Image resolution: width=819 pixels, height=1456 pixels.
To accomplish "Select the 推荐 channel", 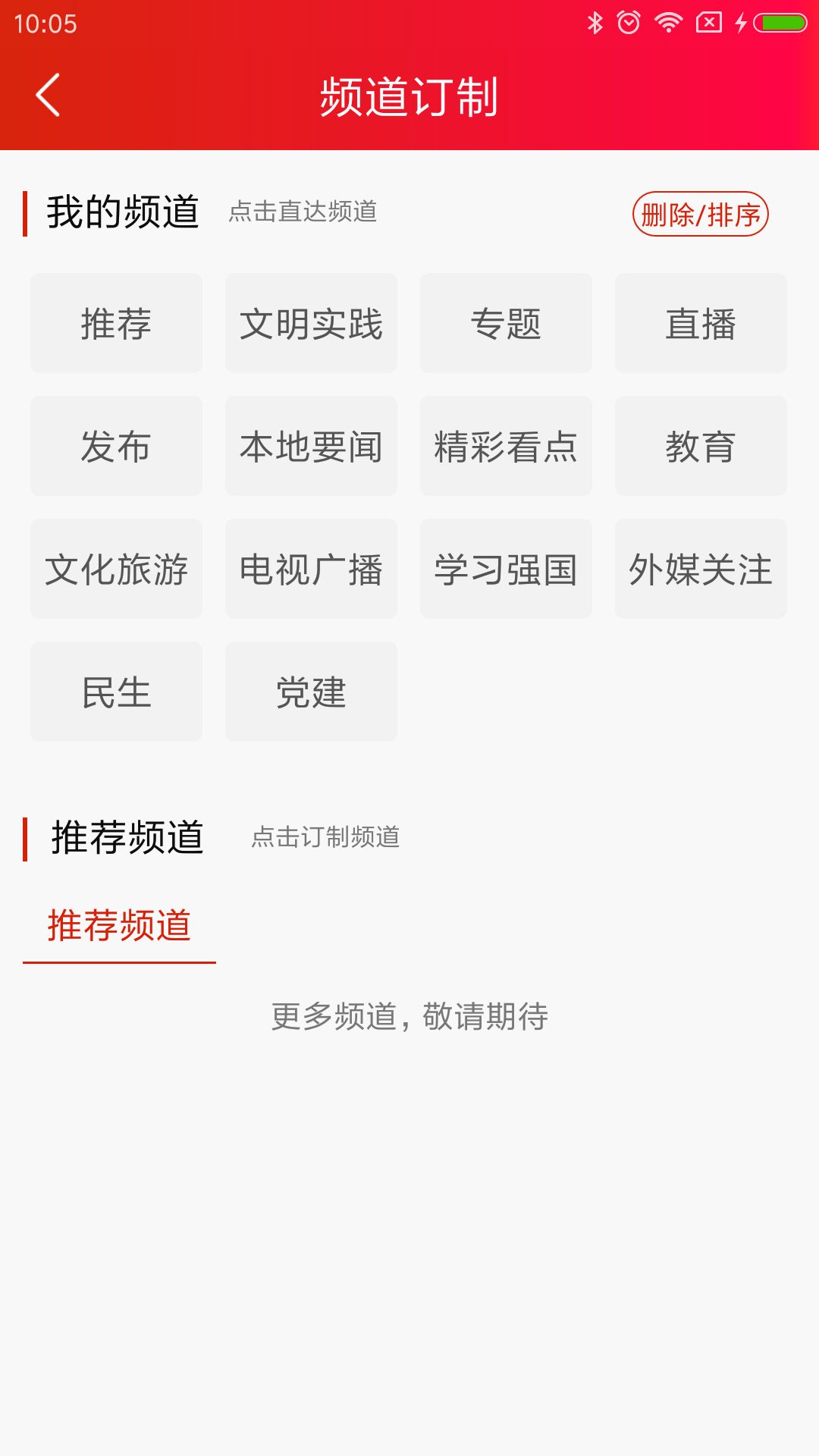I will click(115, 323).
